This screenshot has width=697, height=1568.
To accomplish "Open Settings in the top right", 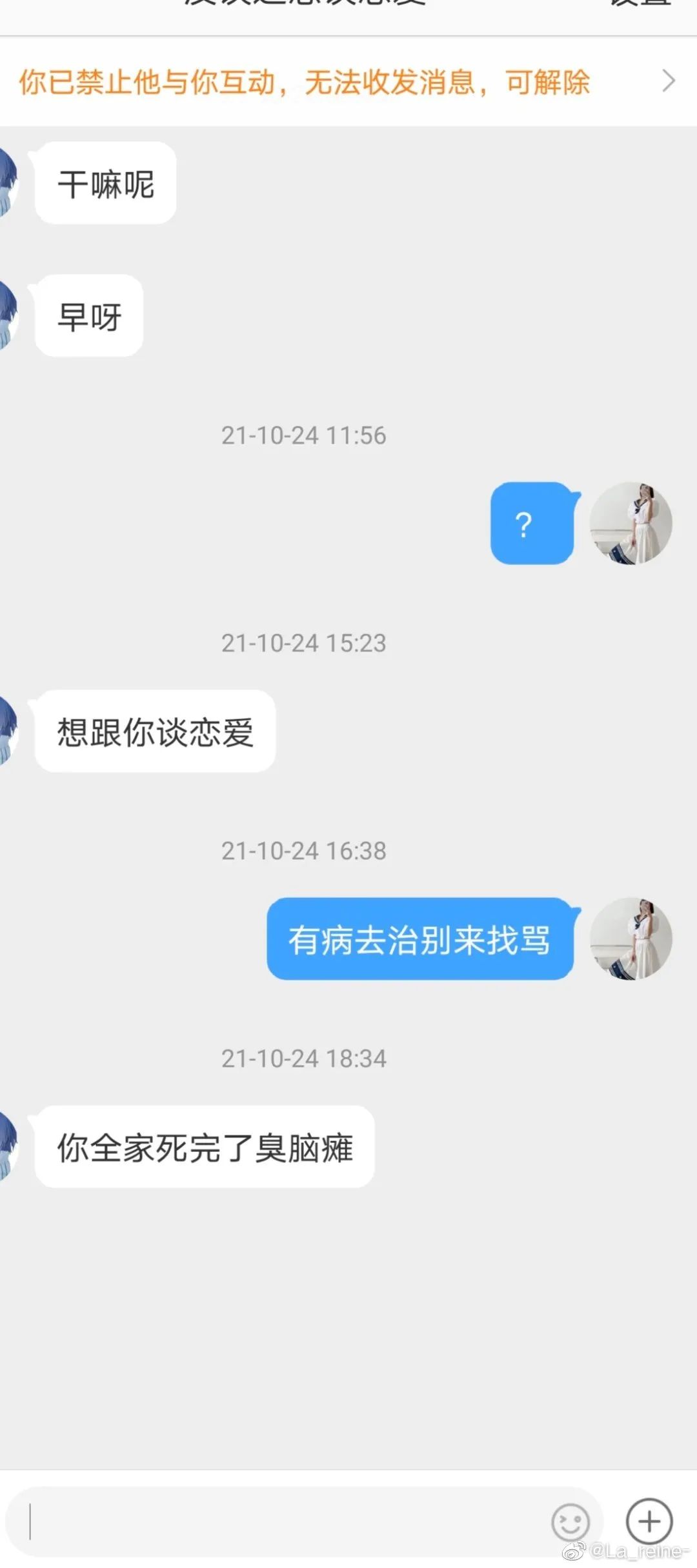I will pos(640,4).
